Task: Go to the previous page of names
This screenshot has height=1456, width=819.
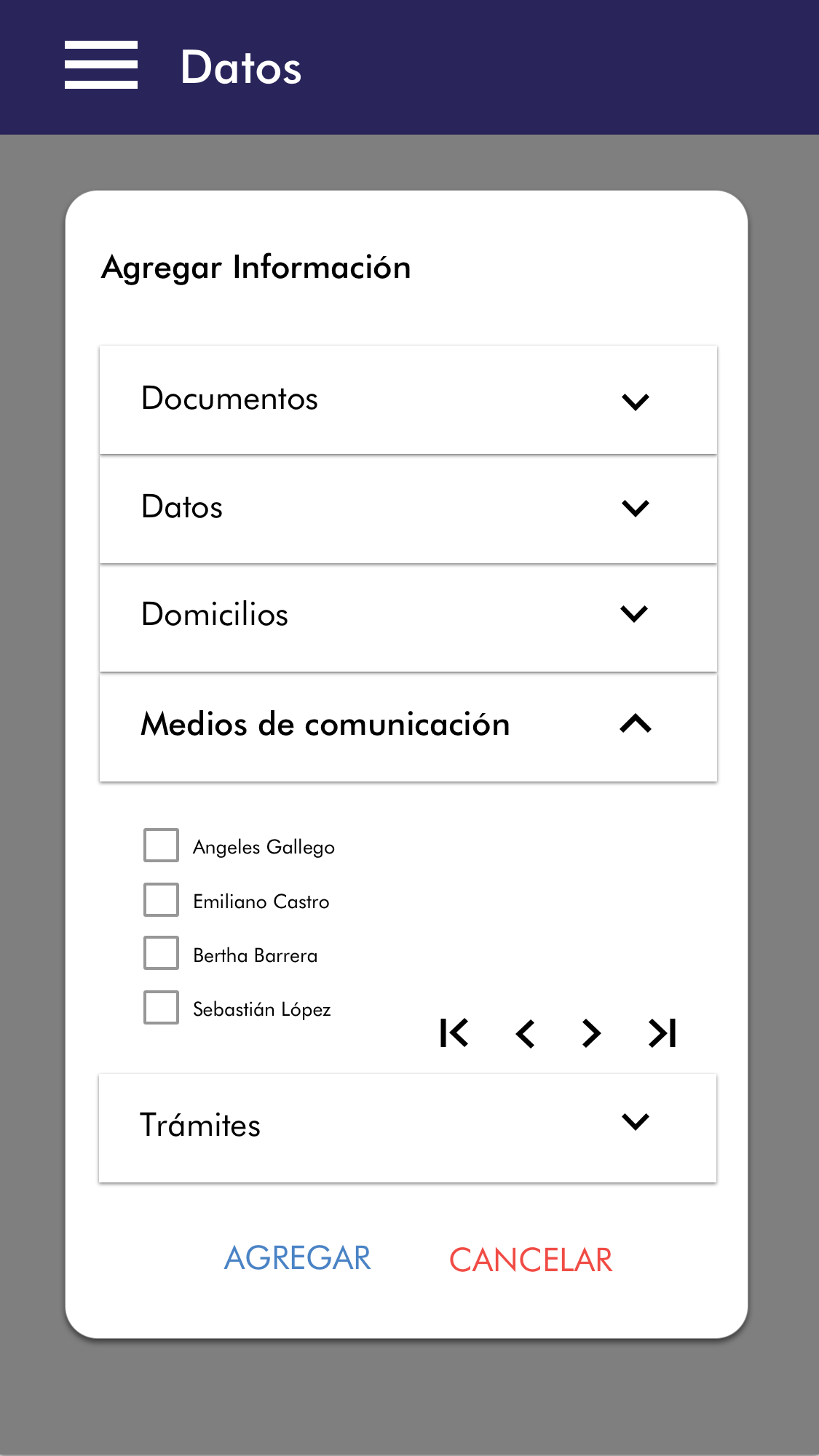Action: coord(525,1033)
